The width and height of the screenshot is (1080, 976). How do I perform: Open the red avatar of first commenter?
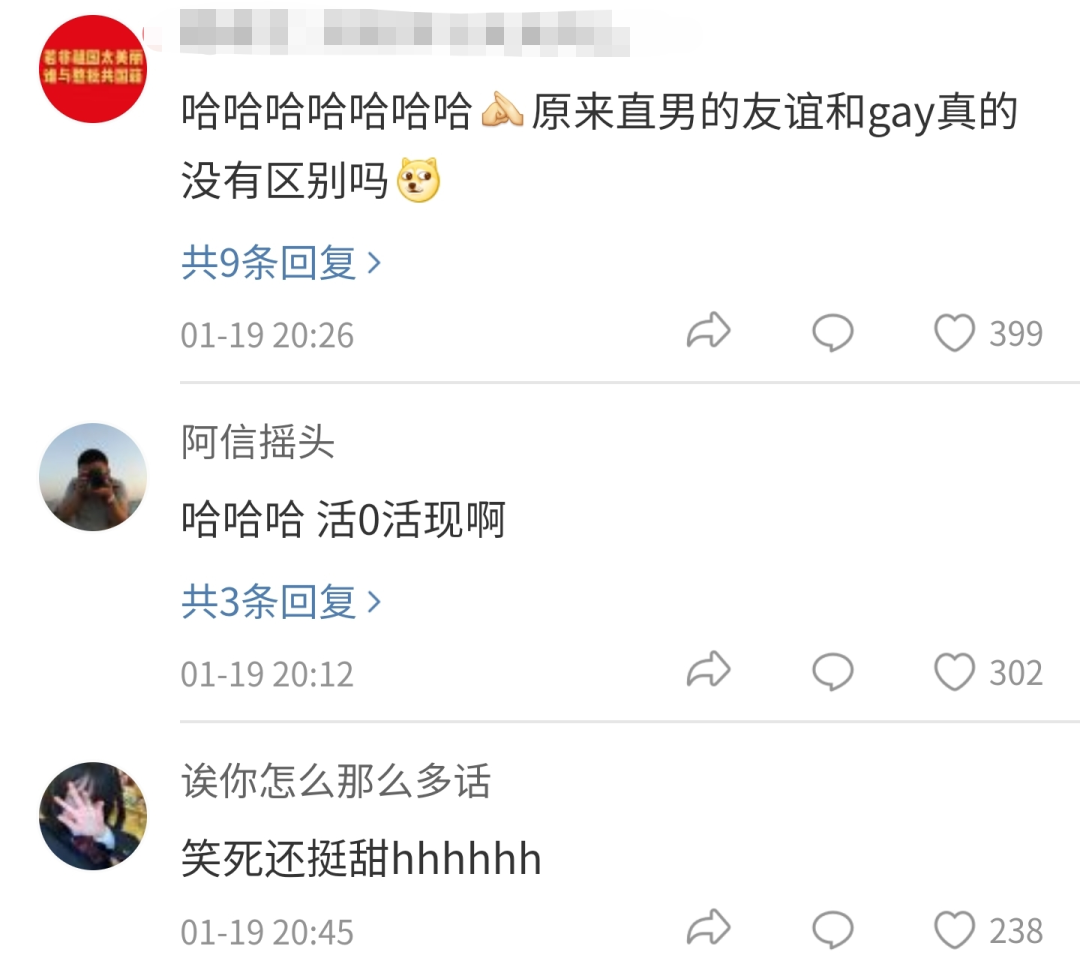coord(93,69)
